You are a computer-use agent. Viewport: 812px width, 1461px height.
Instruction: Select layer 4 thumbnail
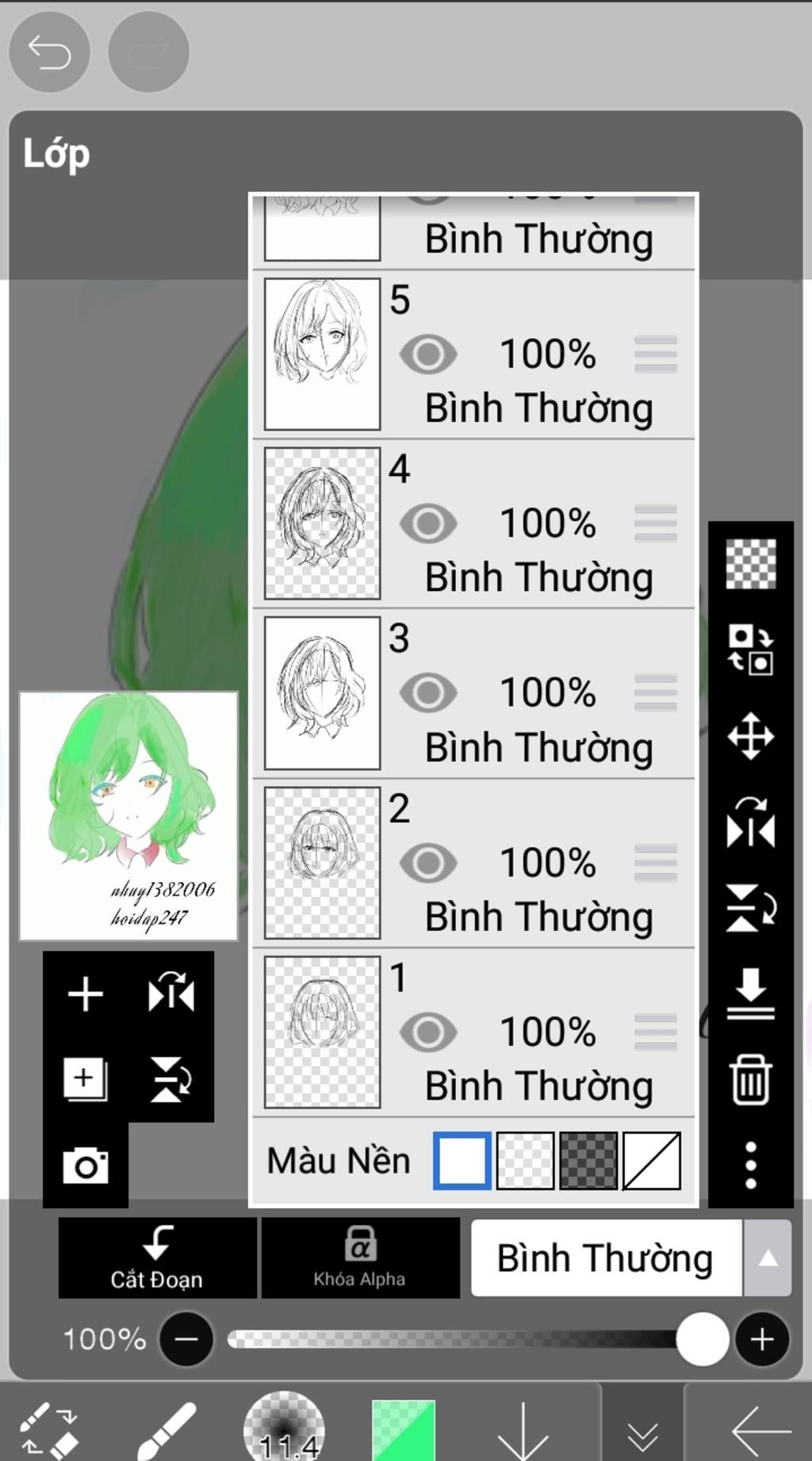coord(322,523)
